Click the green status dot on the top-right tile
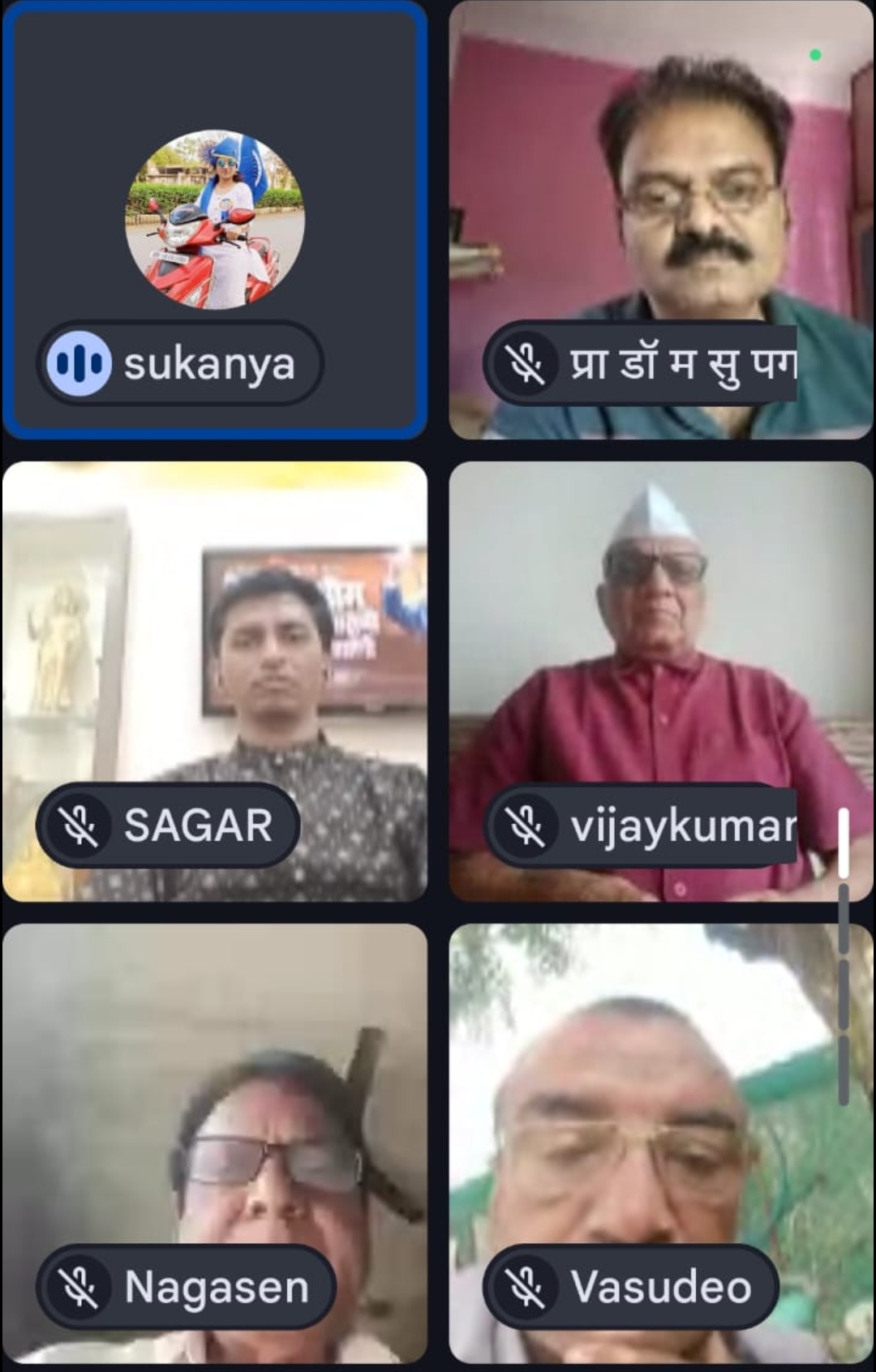876x1372 pixels. (x=815, y=54)
